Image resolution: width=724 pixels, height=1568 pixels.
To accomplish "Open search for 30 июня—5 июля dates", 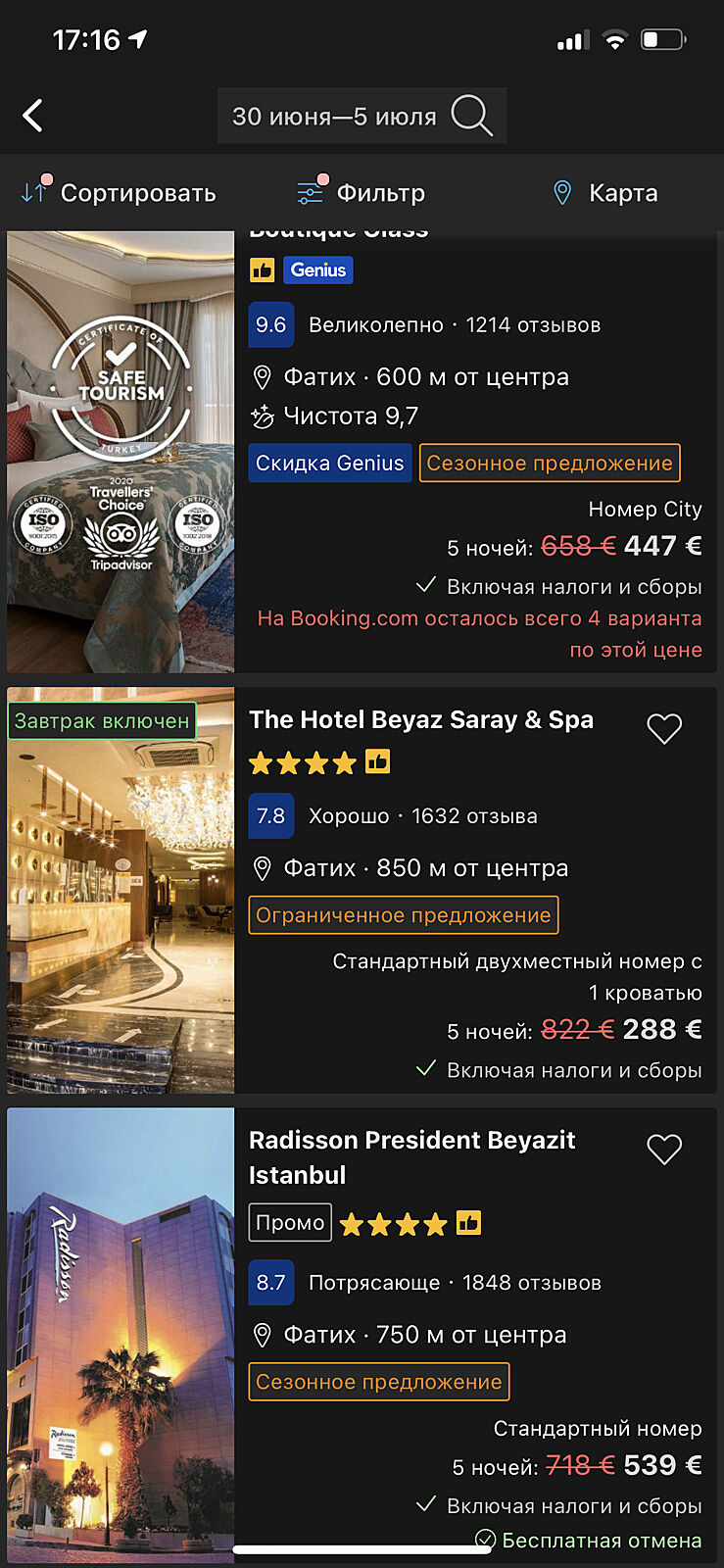I will [361, 117].
